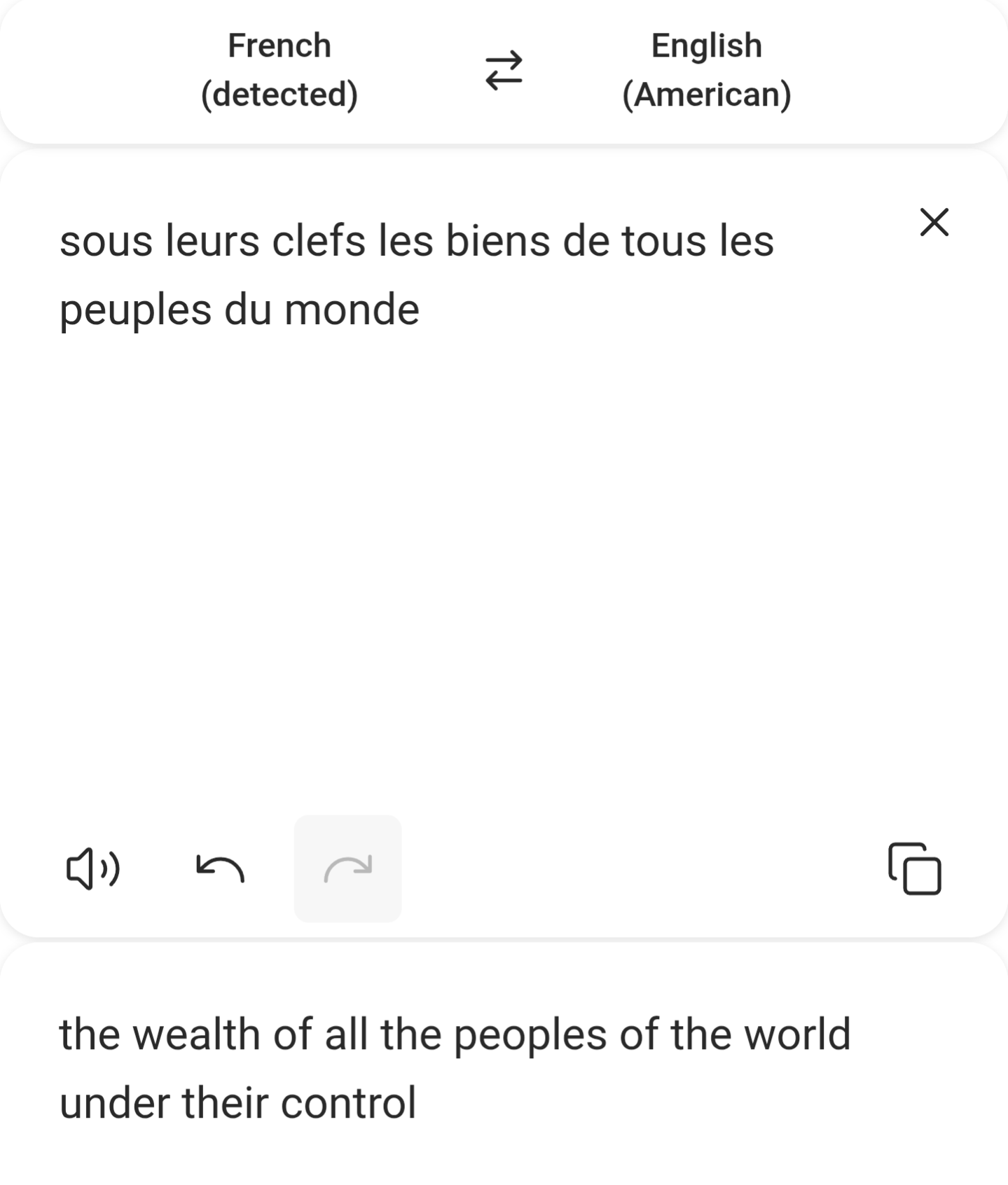Swap the source and target languages
Screen dimensions: 1008x1185
[504, 70]
